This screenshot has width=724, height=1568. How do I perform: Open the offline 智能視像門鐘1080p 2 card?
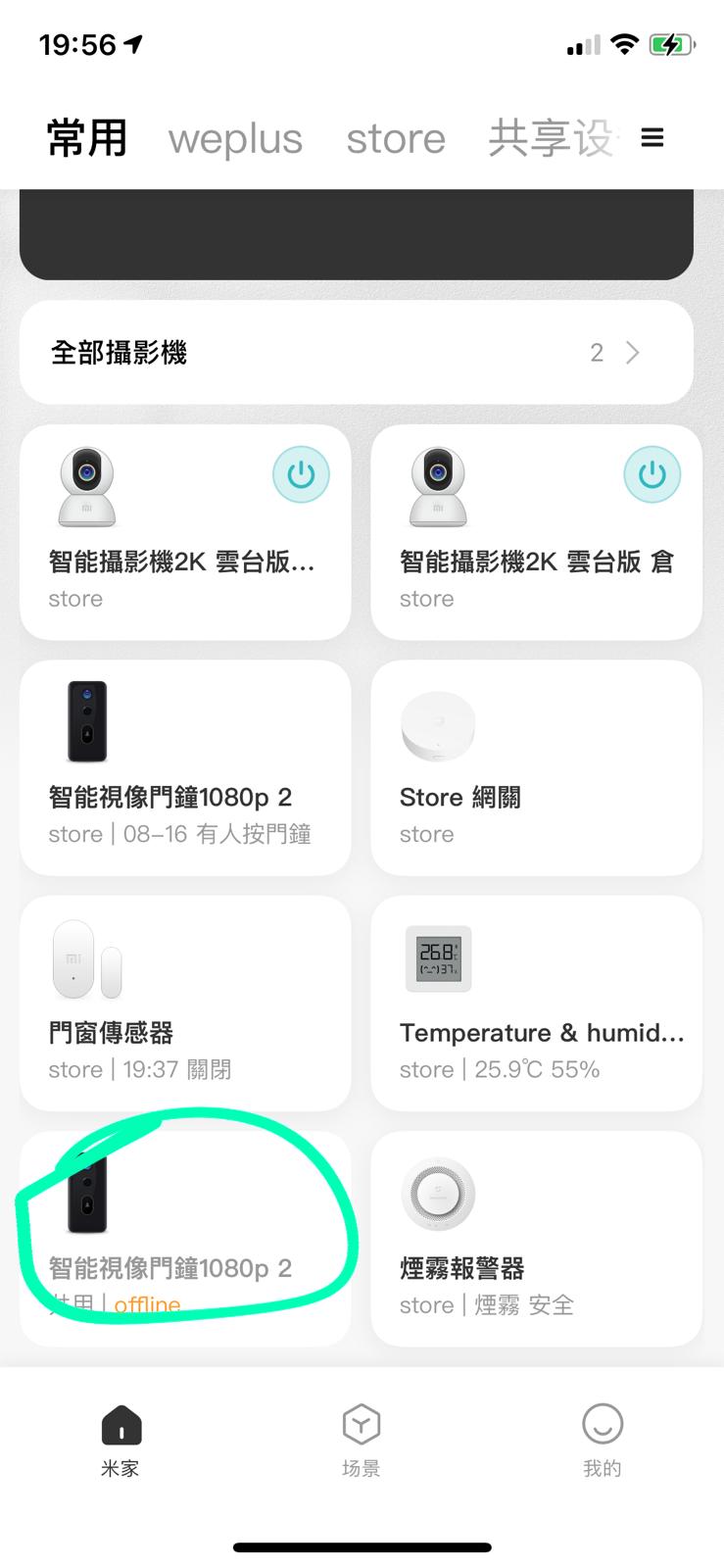(x=185, y=1239)
